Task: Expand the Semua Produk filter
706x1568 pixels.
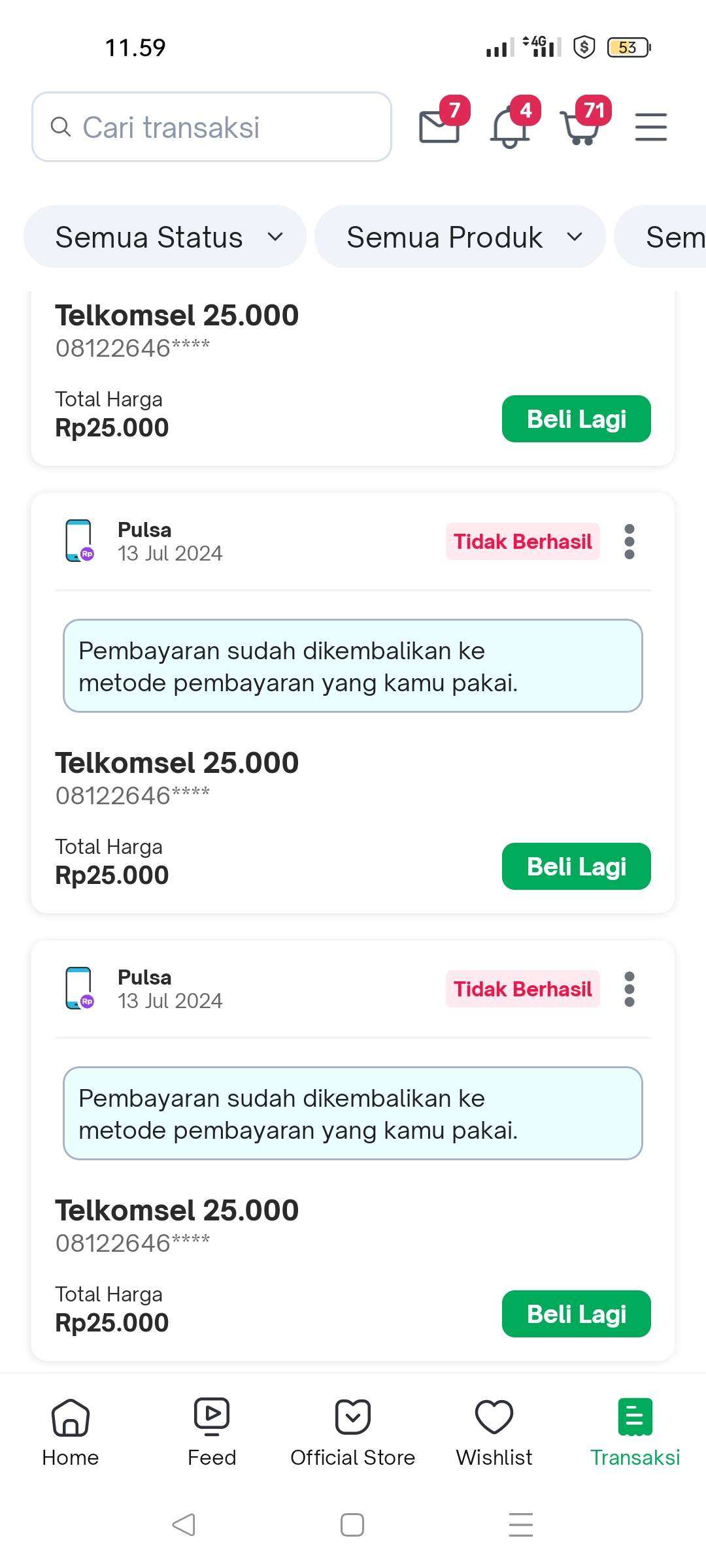Action: [460, 237]
